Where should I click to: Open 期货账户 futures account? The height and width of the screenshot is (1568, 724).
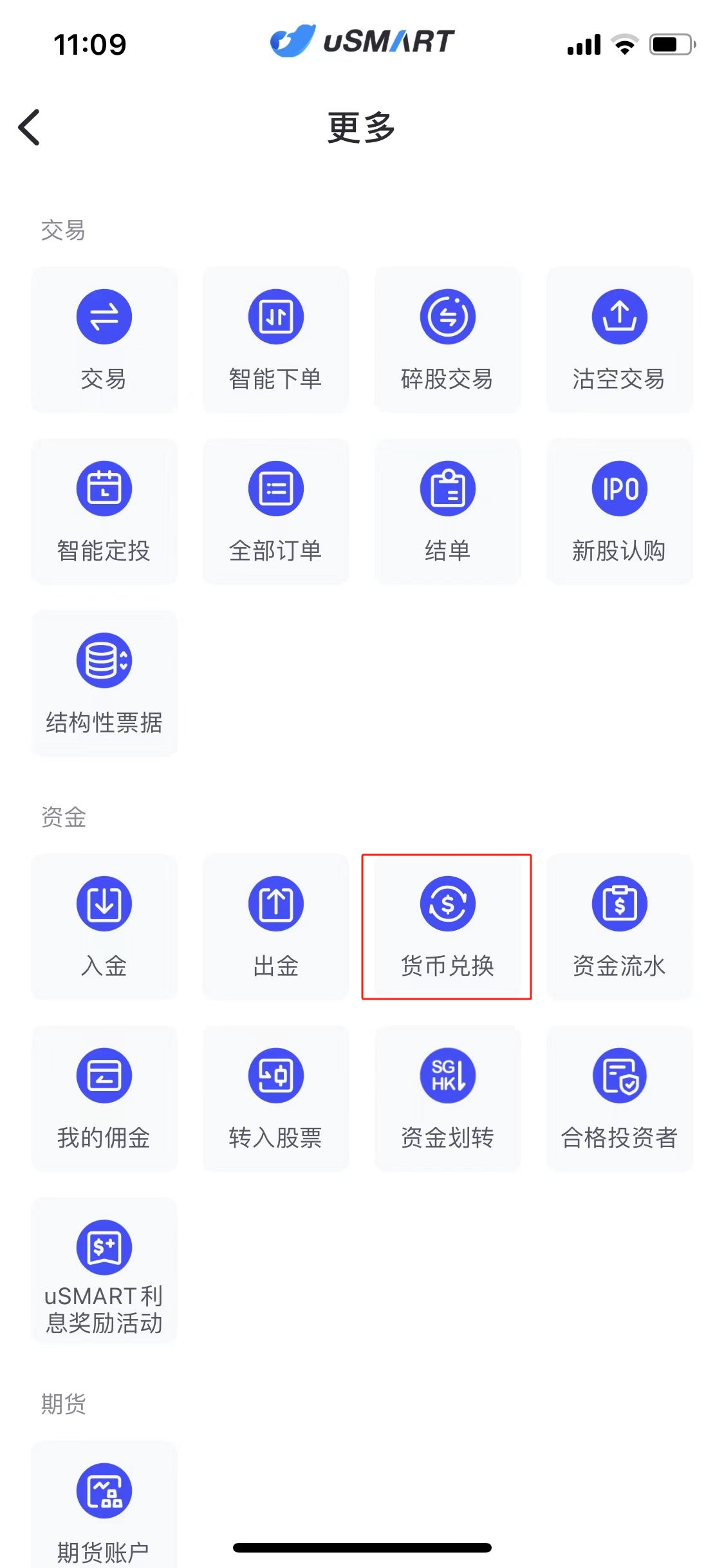(104, 1506)
